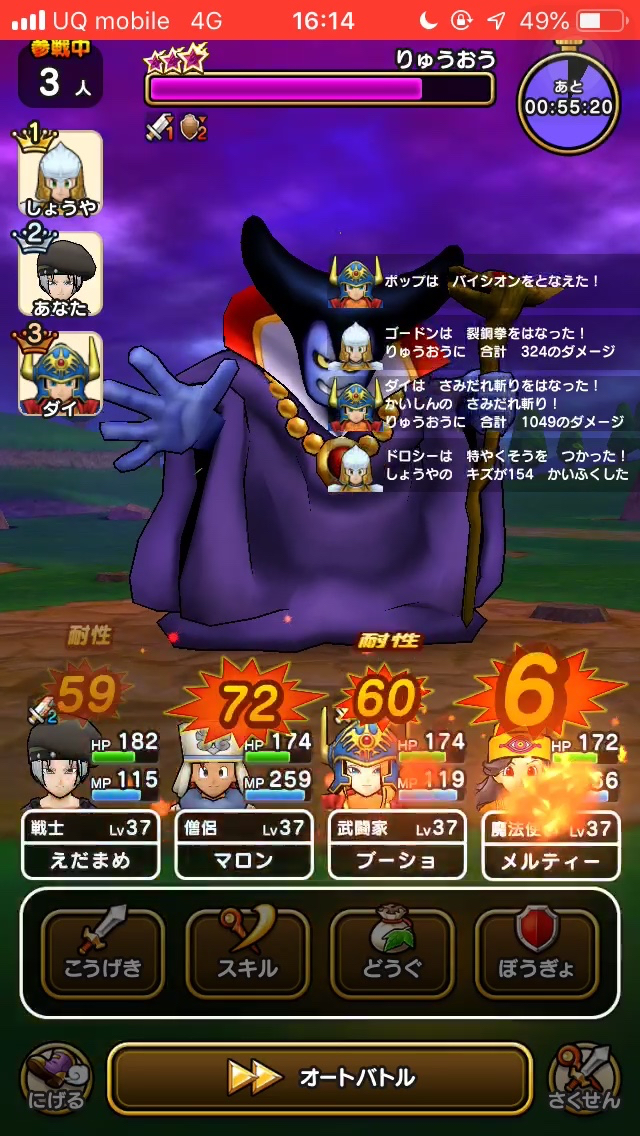Image resolution: width=640 pixels, height=1136 pixels.
Task: Open the どうぐ items menu
Action: [x=392, y=953]
